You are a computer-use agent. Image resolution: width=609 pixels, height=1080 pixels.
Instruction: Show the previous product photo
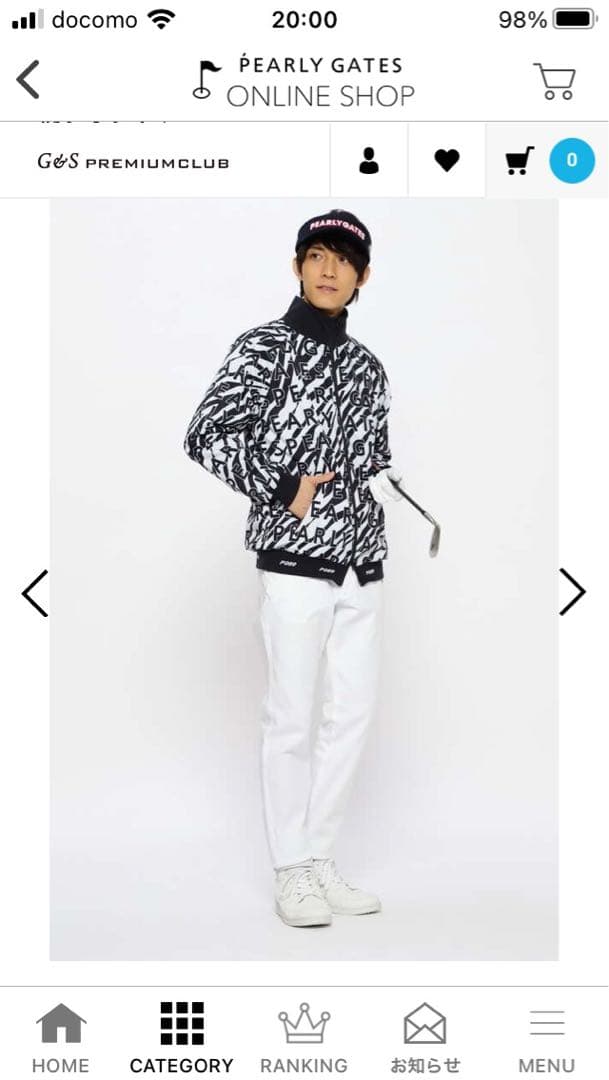[34, 593]
